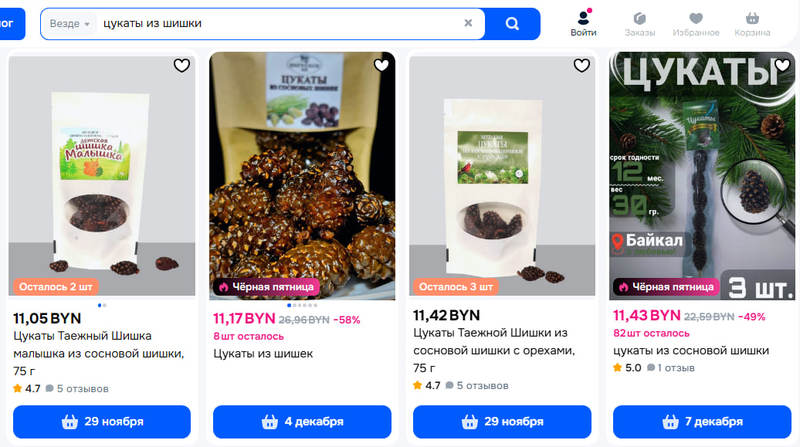800x447 pixels.
Task: Open the Корзина cart
Action: [x=752, y=23]
